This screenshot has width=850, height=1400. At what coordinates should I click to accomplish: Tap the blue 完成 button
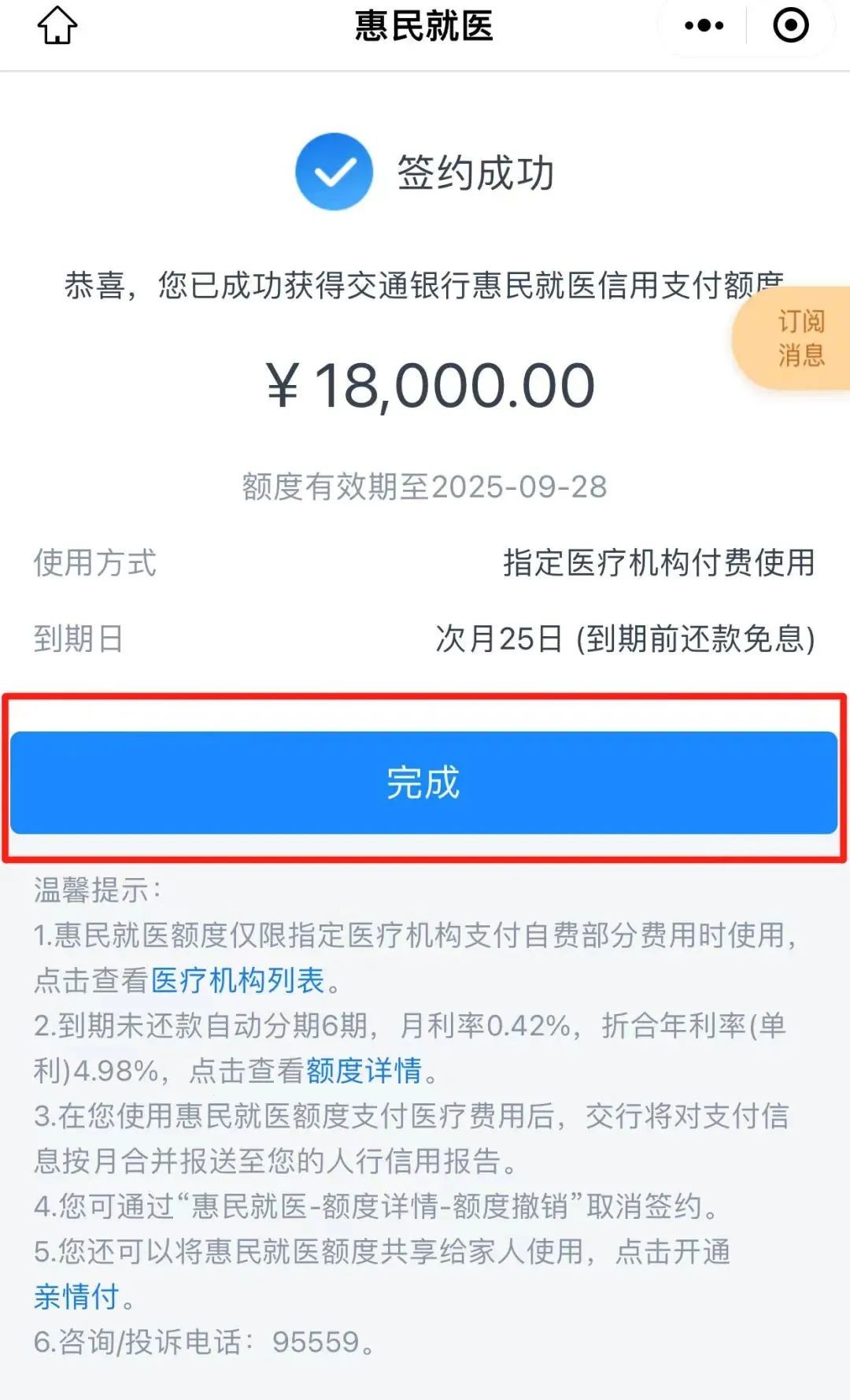tap(423, 782)
